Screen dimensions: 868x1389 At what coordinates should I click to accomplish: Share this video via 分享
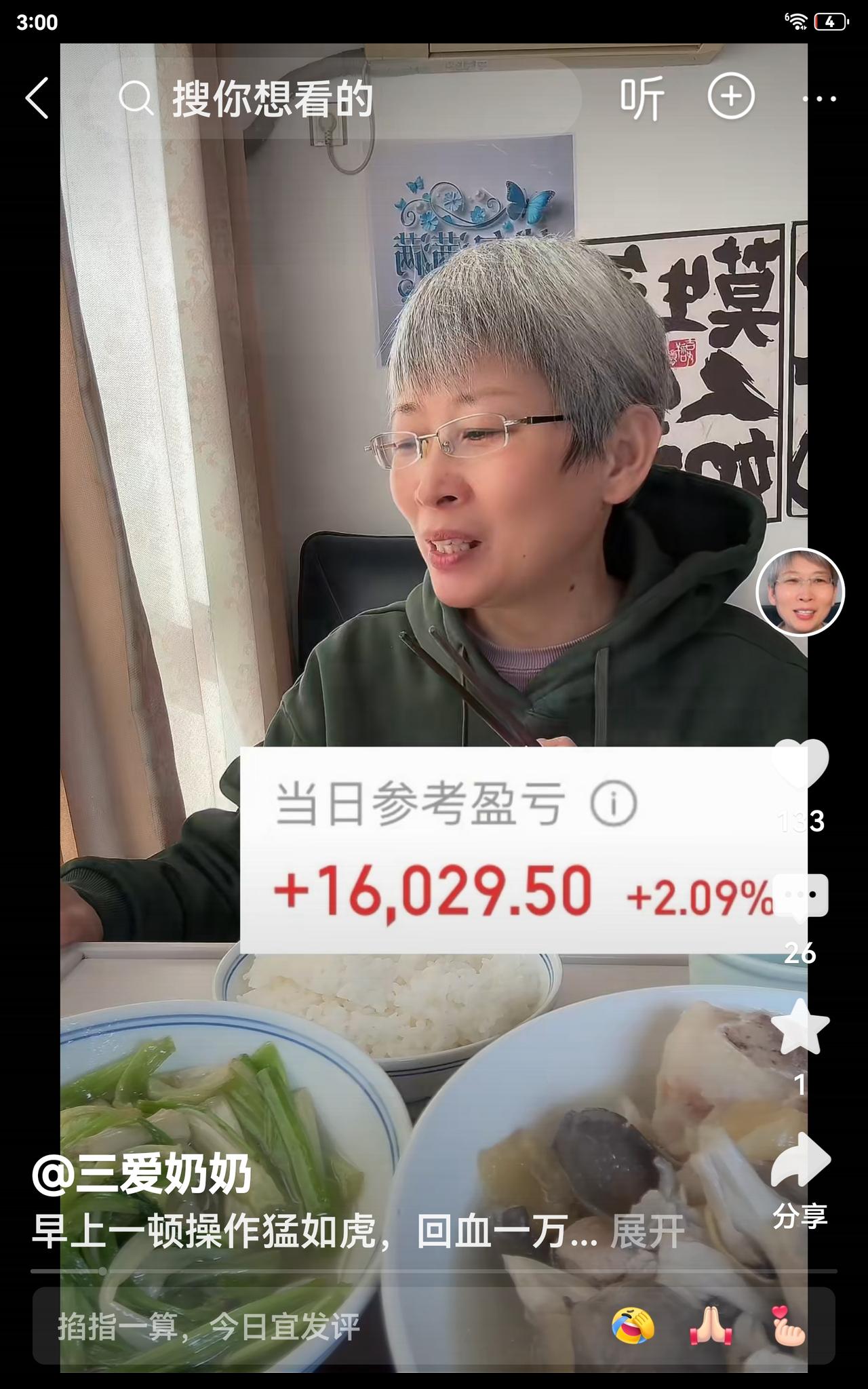pos(801,1161)
